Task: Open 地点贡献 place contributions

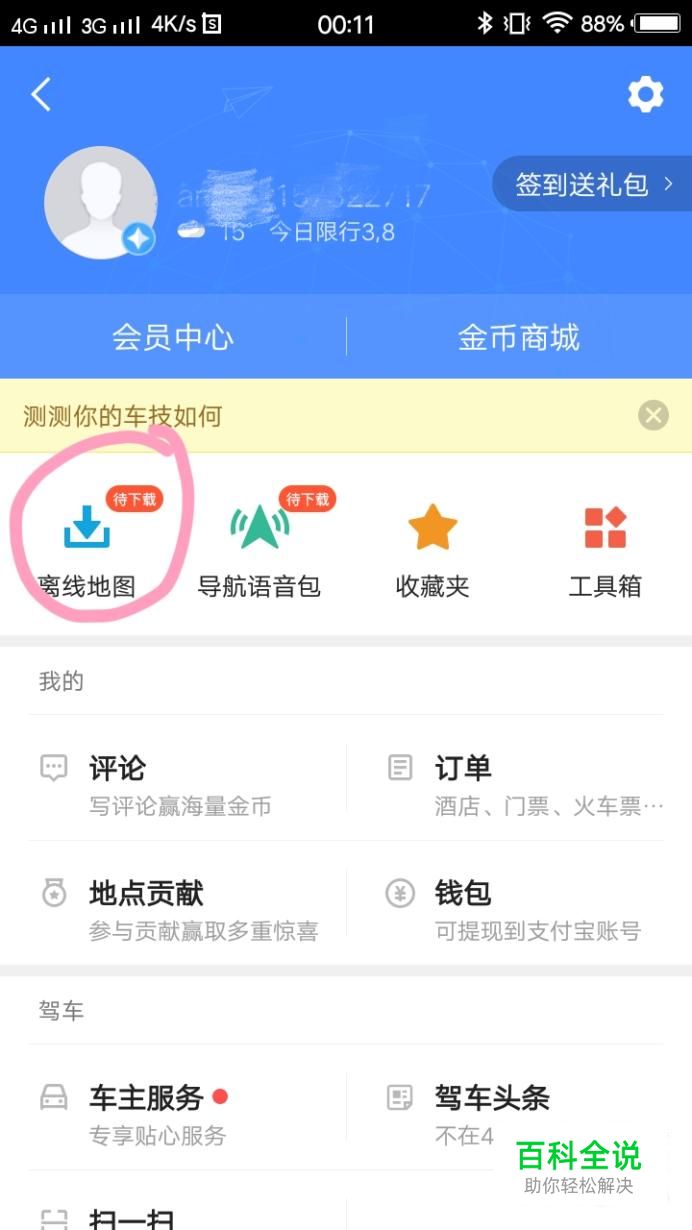Action: click(x=180, y=907)
